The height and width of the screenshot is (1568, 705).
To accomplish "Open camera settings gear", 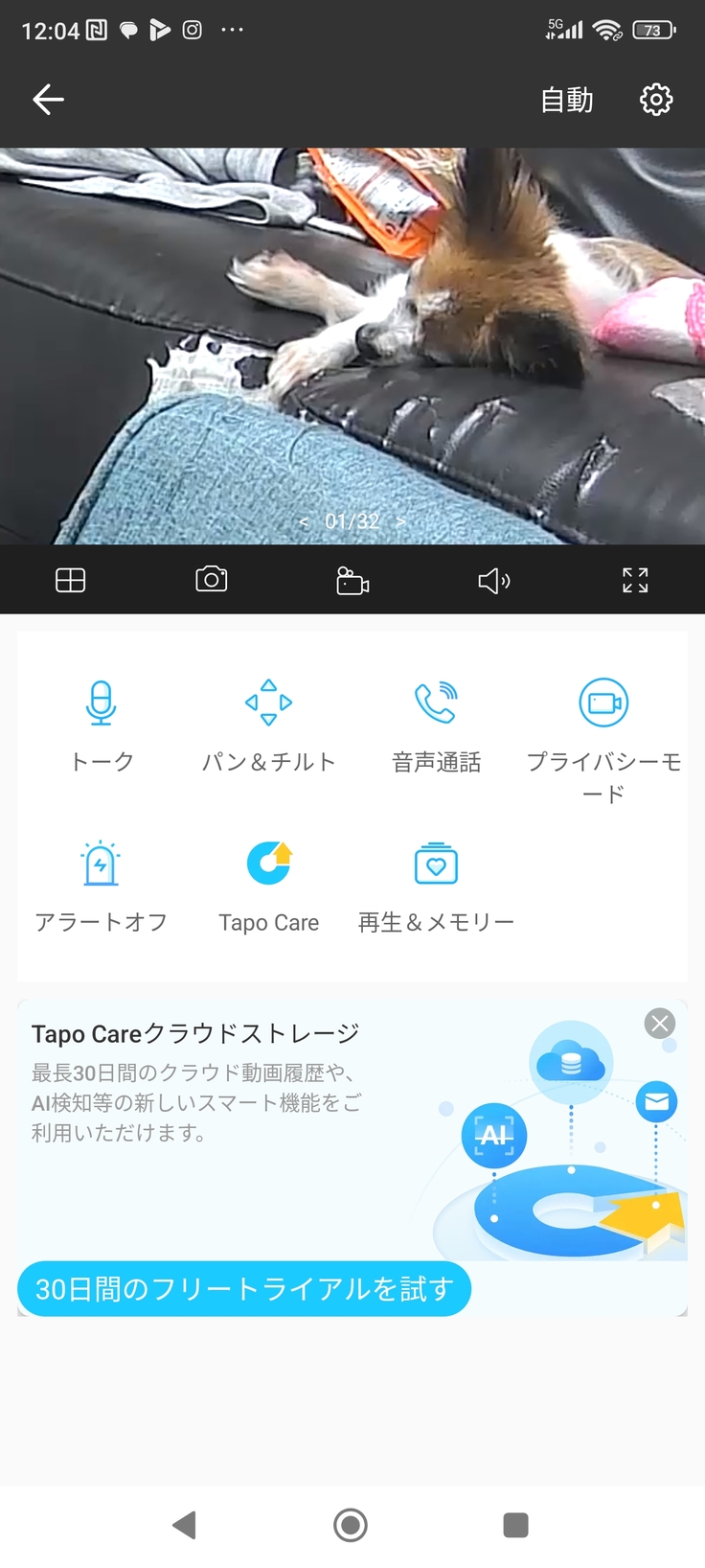I will pyautogui.click(x=656, y=100).
